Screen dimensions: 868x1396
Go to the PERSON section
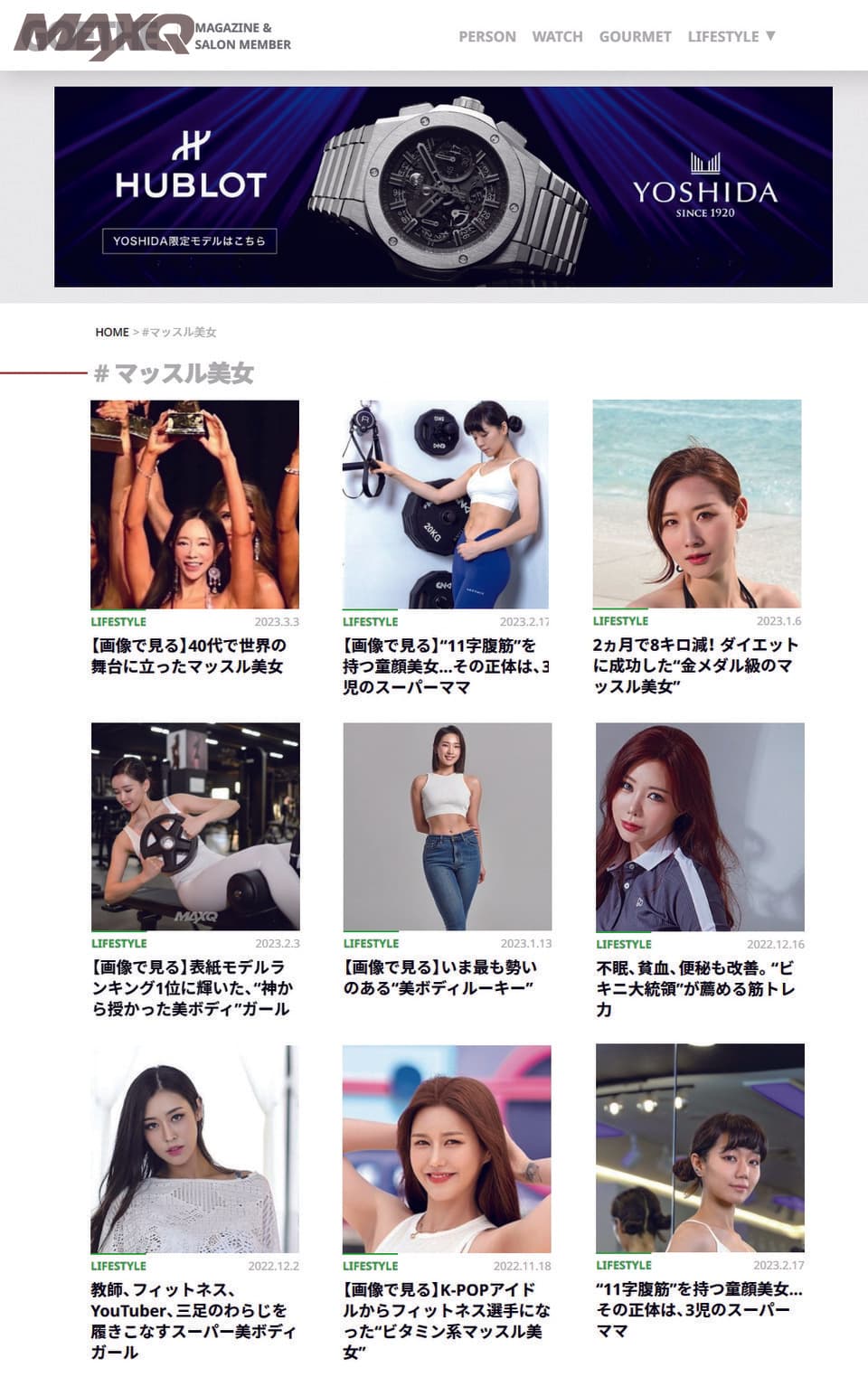[486, 37]
